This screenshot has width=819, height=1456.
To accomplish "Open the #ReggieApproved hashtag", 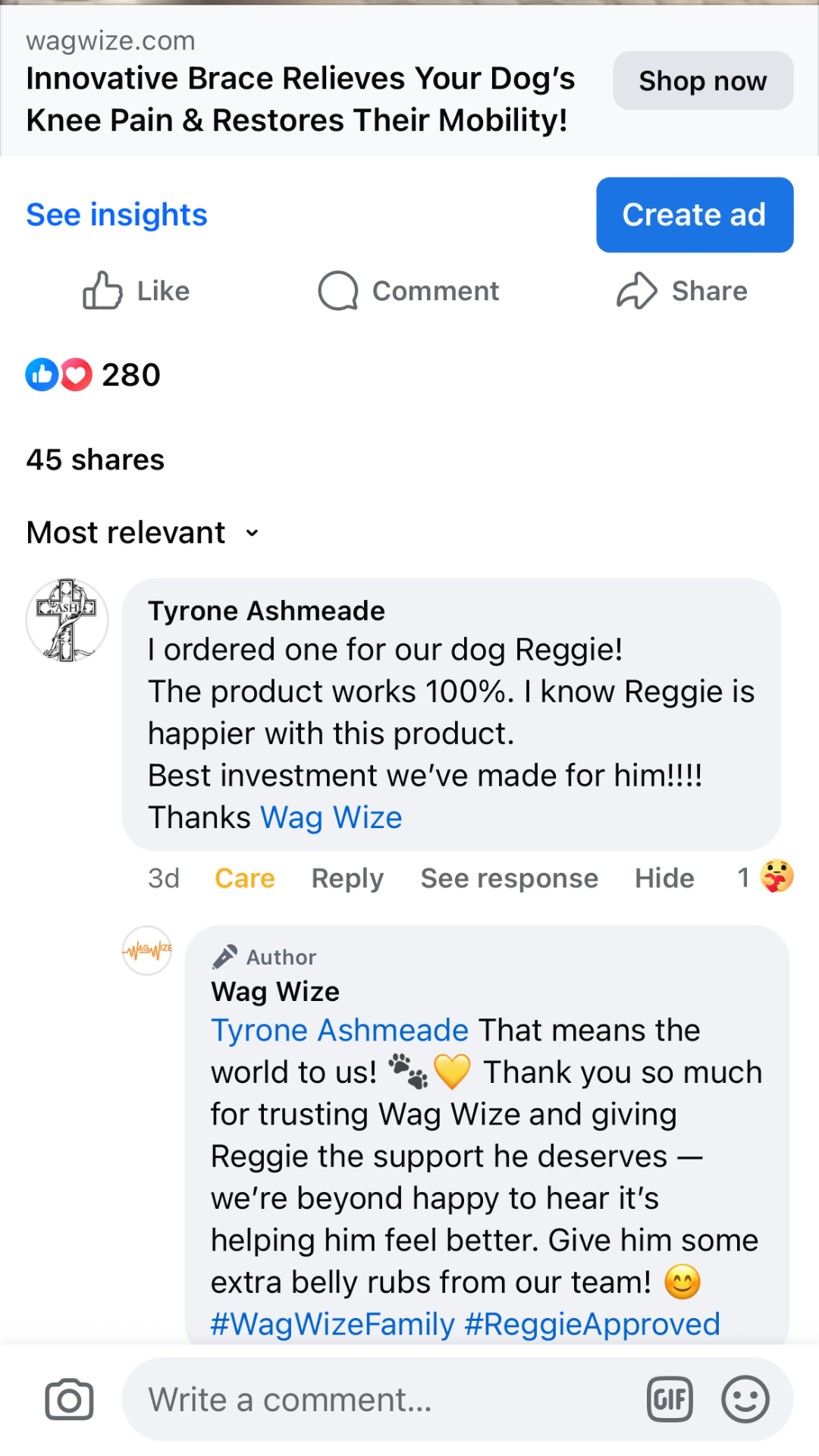I will [591, 1324].
